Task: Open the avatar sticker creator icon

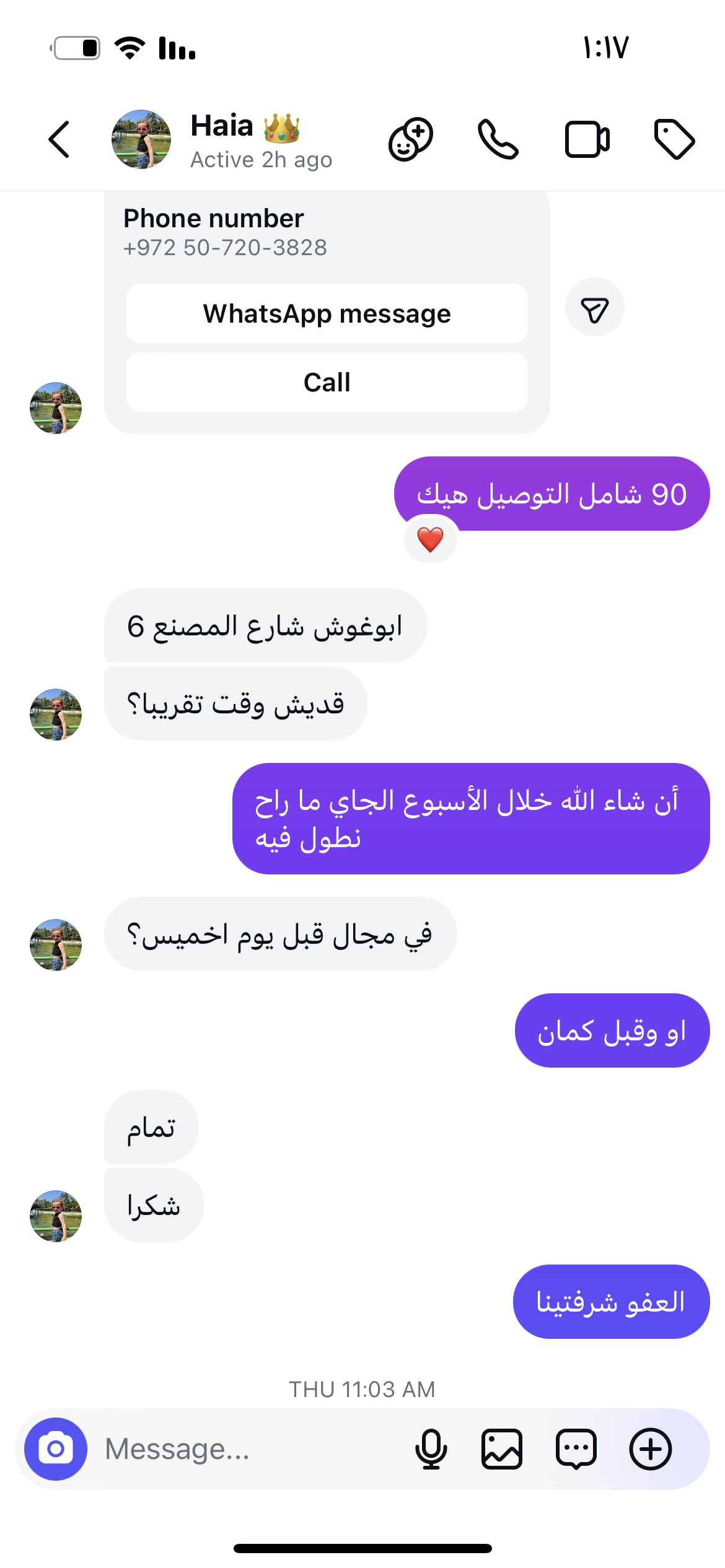Action: (x=410, y=139)
